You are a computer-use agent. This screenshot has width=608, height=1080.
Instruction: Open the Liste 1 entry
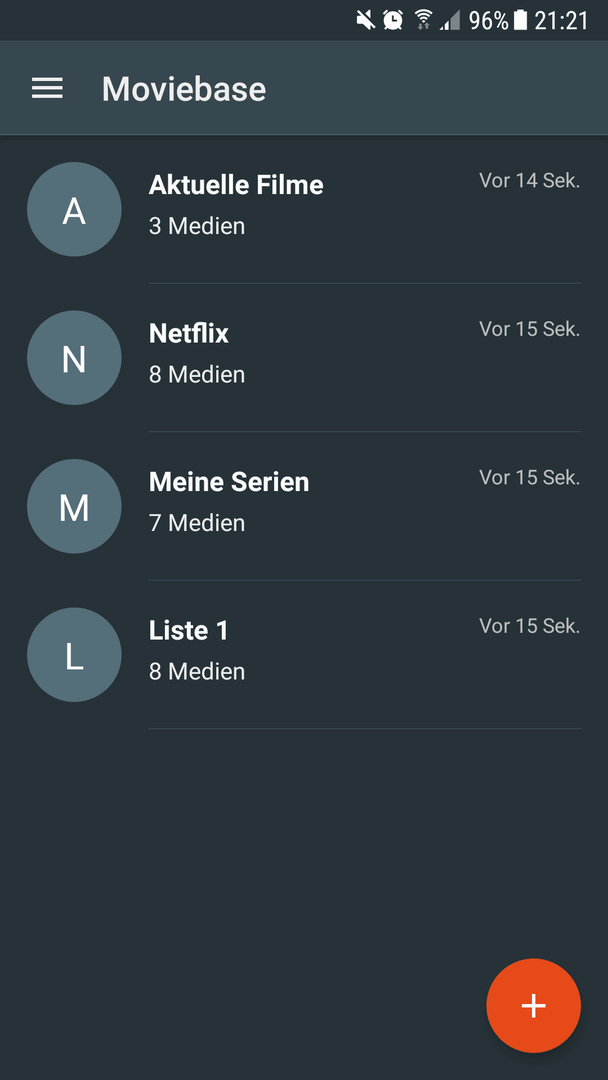click(x=304, y=654)
